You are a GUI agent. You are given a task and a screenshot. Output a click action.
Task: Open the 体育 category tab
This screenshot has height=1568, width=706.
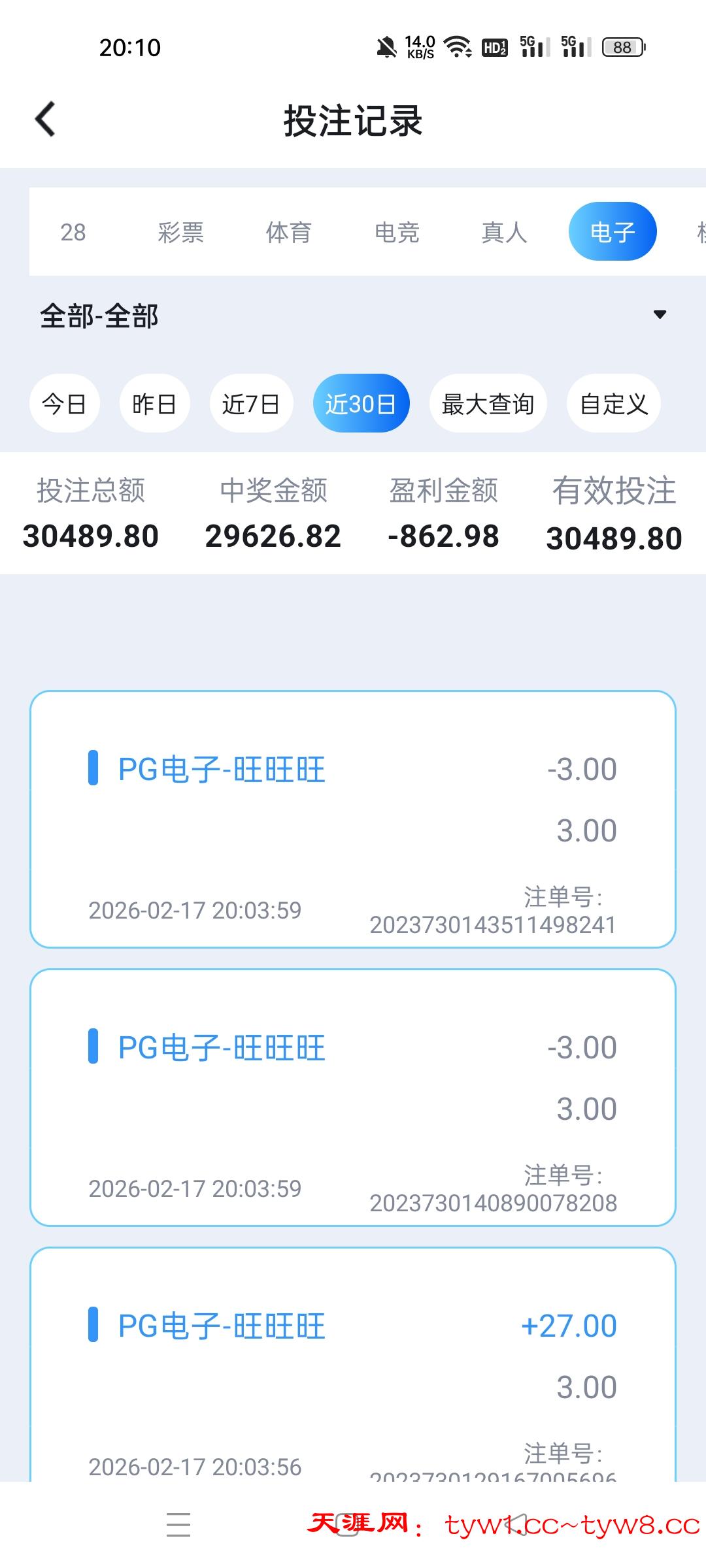tap(288, 232)
